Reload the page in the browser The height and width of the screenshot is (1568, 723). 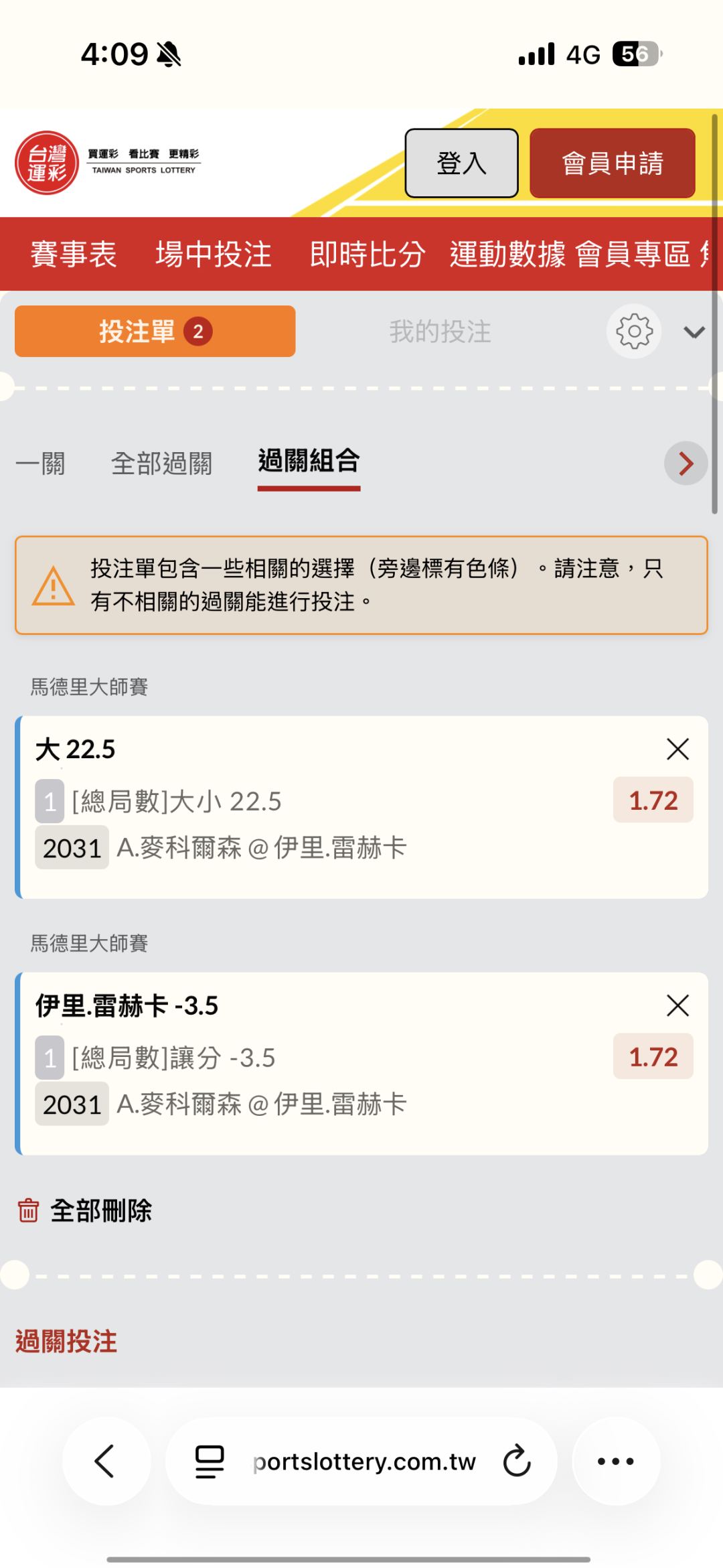click(x=517, y=1461)
